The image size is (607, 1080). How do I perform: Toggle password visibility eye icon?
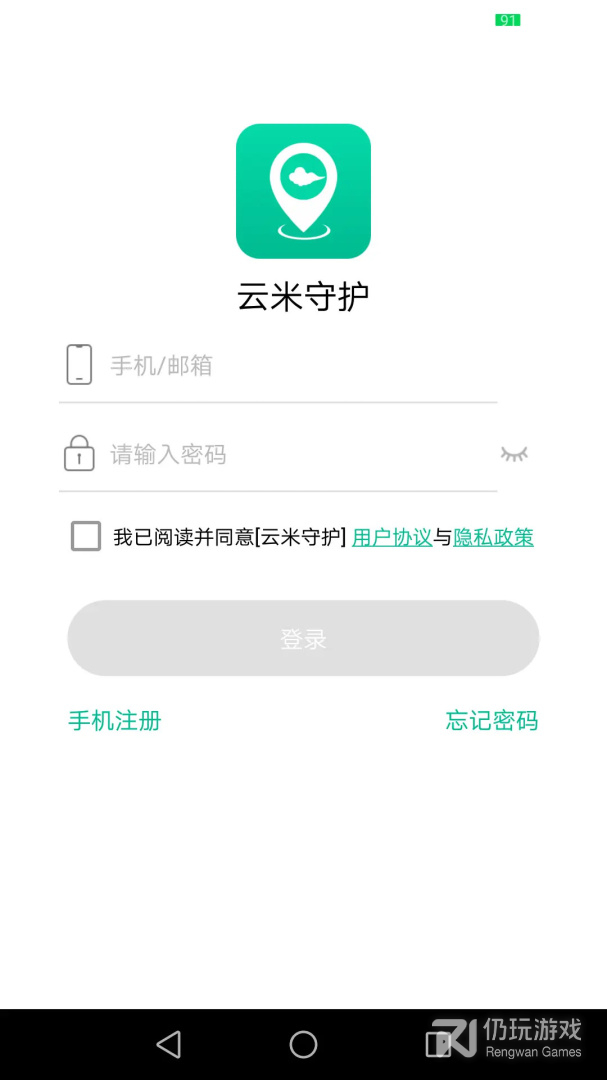(x=514, y=454)
